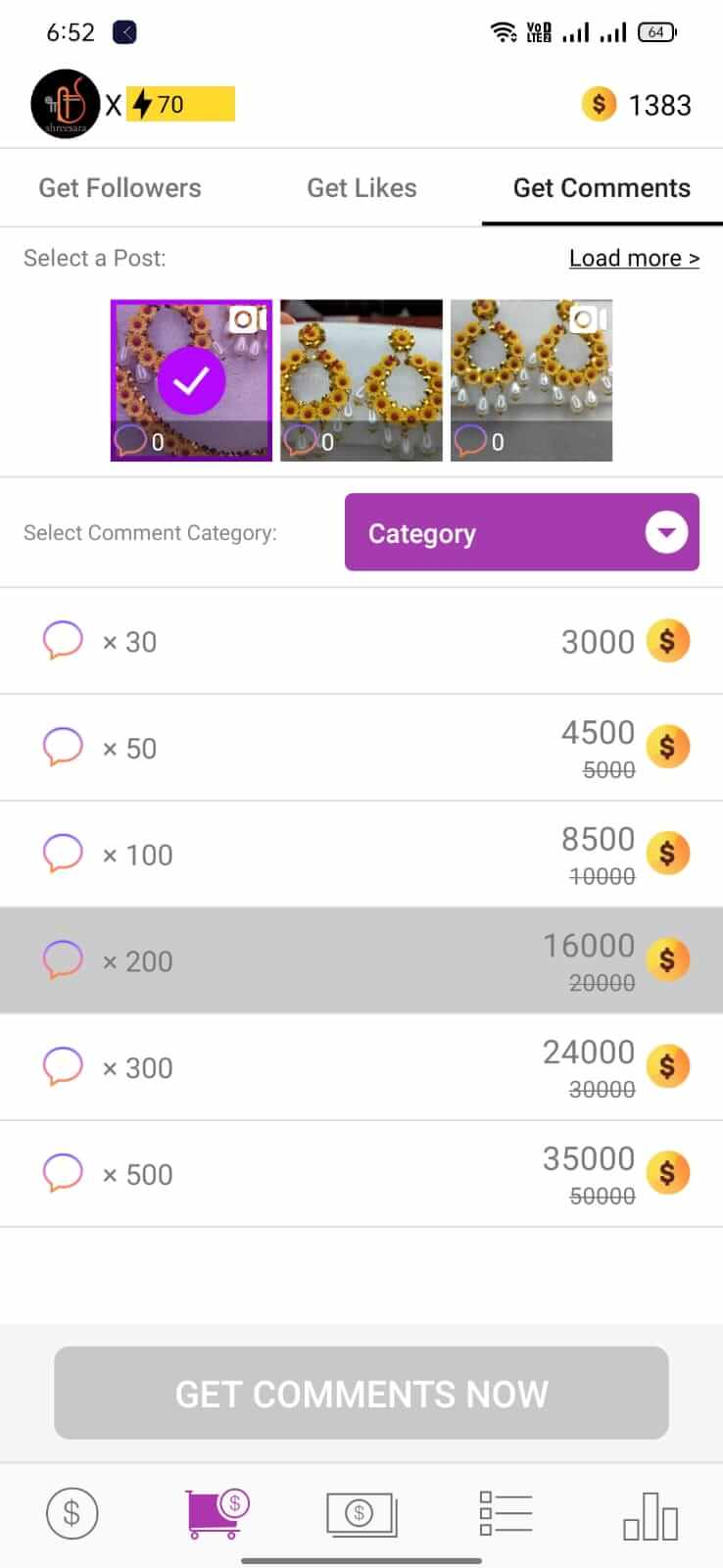Select the middle earrings post thumbnail
Image resolution: width=723 pixels, height=1568 pixels.
point(361,380)
